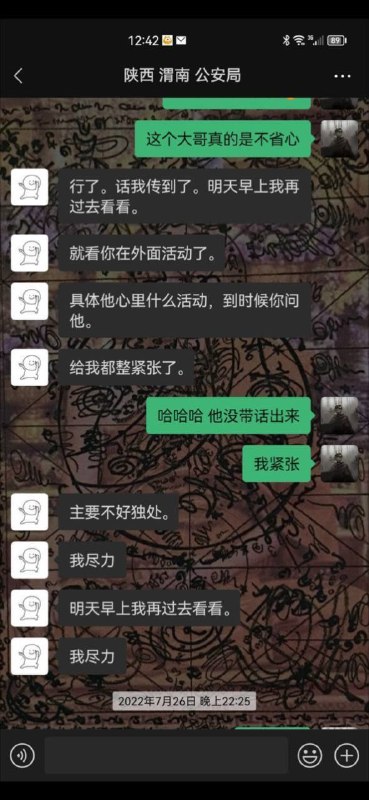Switch to voice message input
This screenshot has height=800, width=369.
click(x=22, y=755)
